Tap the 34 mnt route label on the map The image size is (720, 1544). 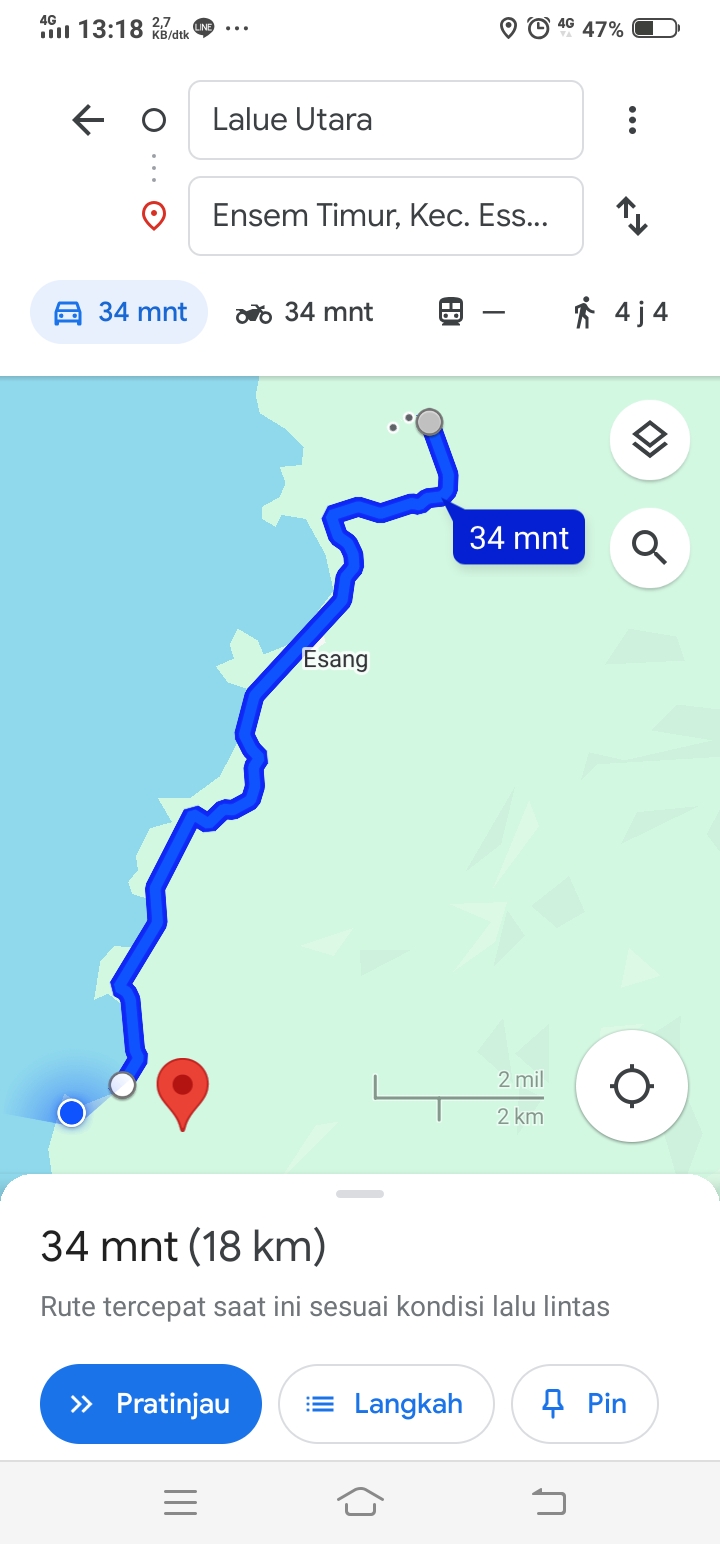(519, 538)
